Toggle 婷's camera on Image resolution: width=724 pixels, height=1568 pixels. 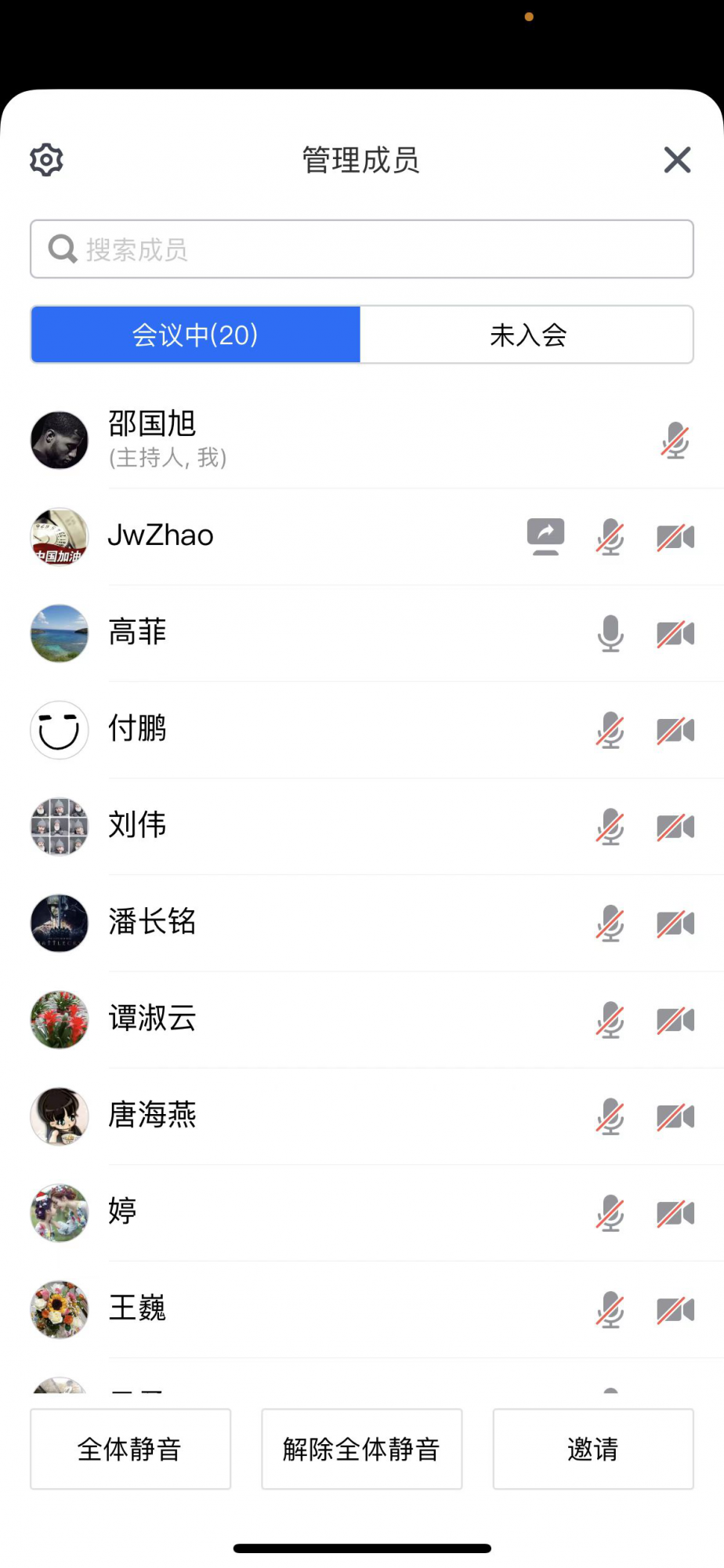coord(675,1213)
